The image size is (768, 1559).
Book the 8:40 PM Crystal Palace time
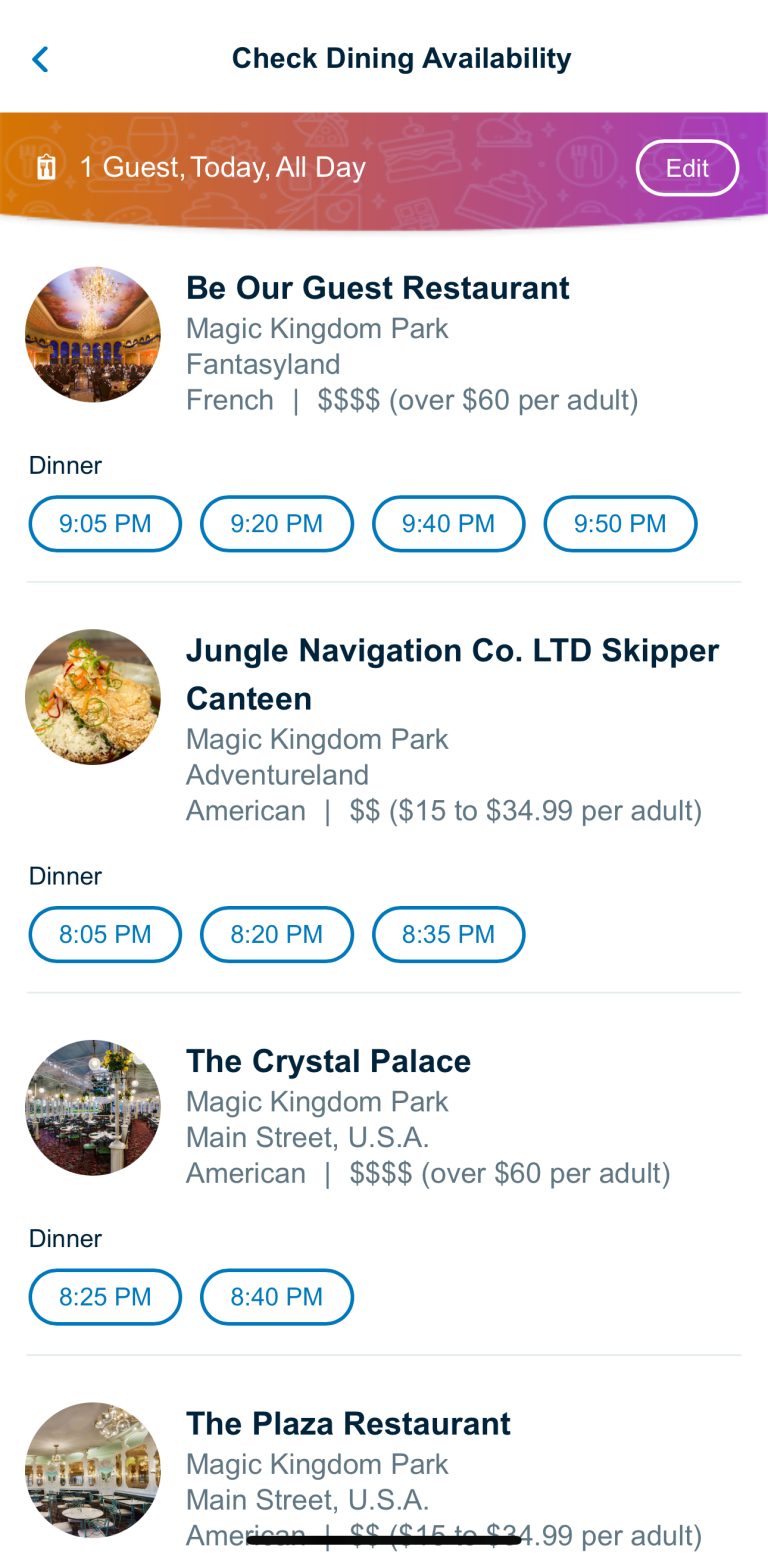point(277,1297)
